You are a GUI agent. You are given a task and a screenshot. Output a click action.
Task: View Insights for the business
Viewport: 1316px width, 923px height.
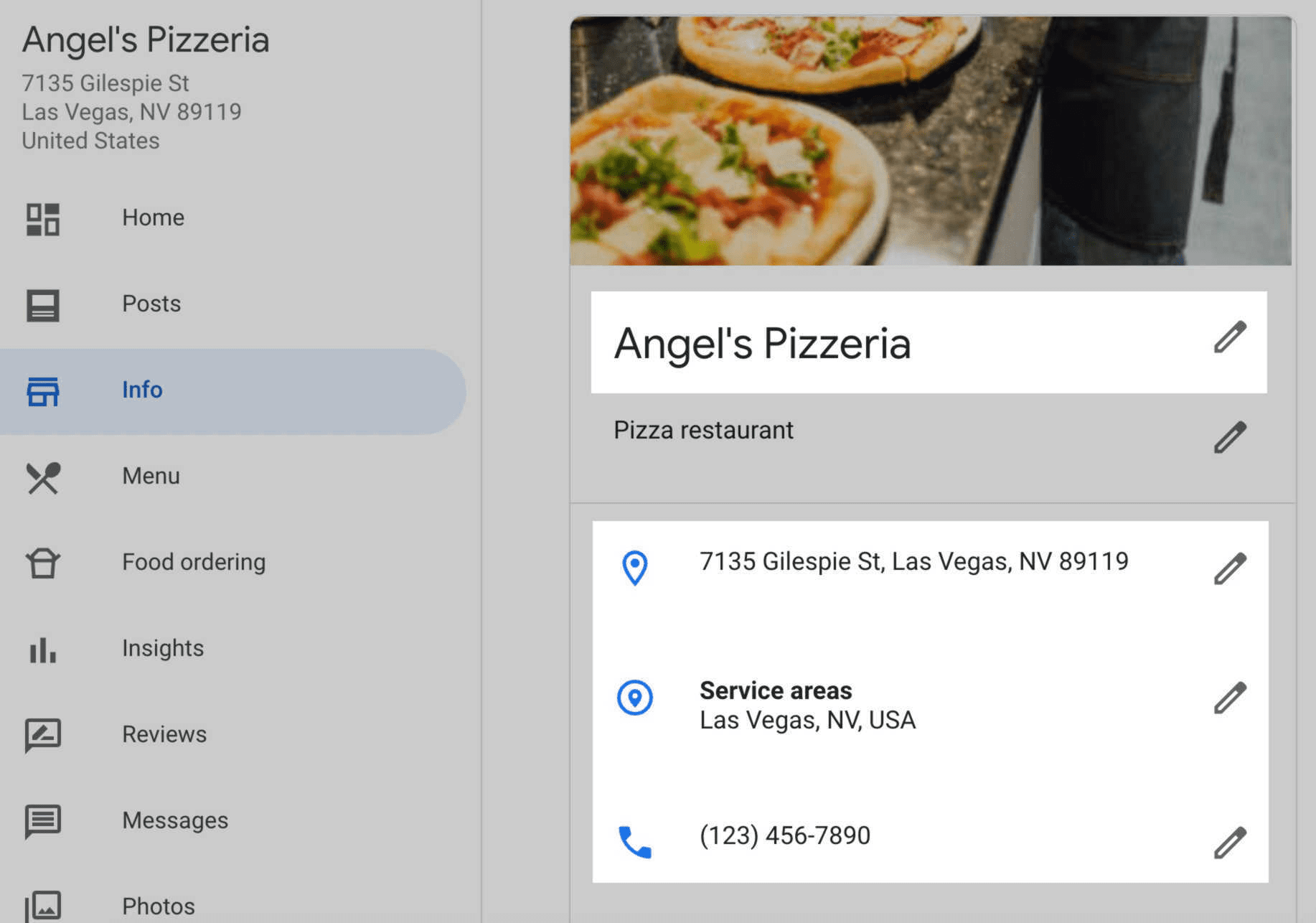(162, 649)
